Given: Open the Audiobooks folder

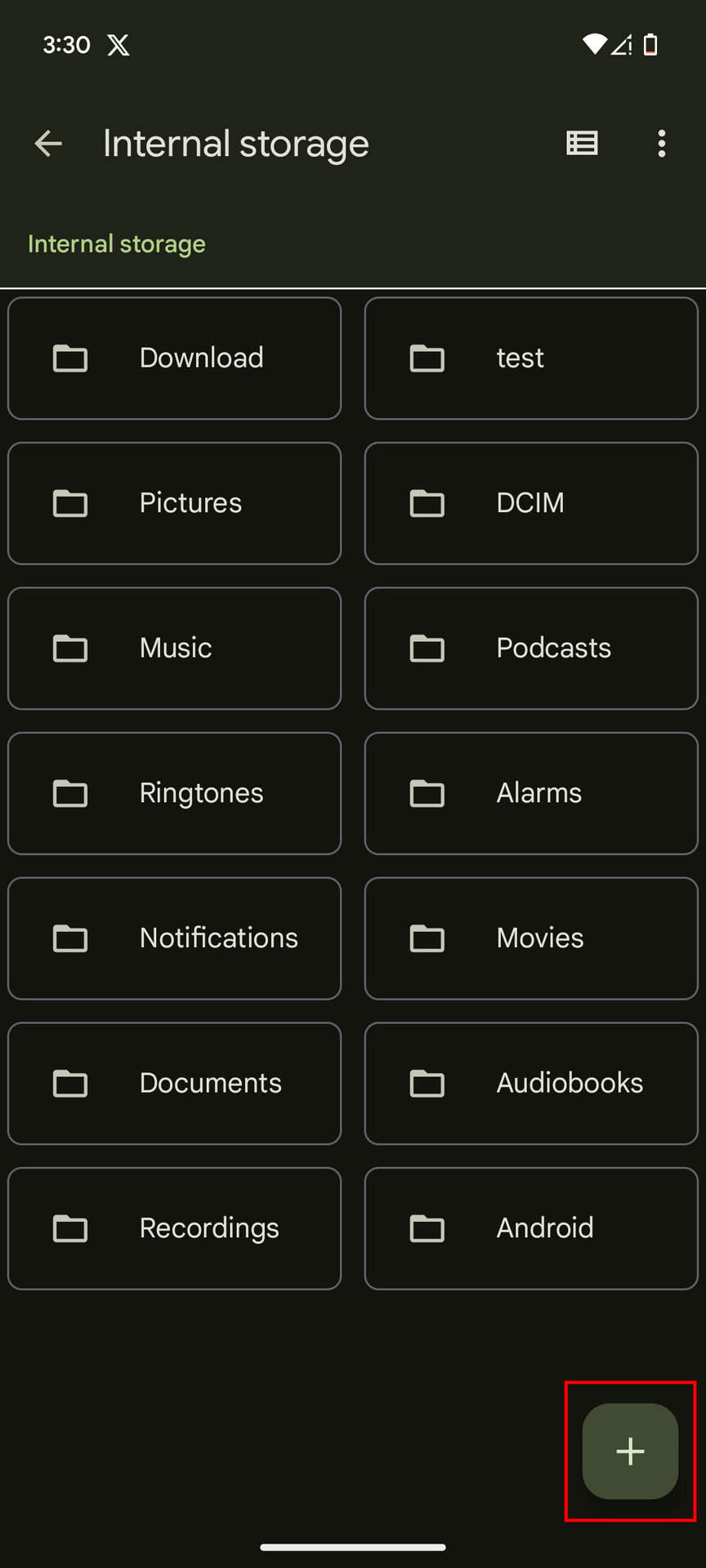Looking at the screenshot, I should point(531,1083).
